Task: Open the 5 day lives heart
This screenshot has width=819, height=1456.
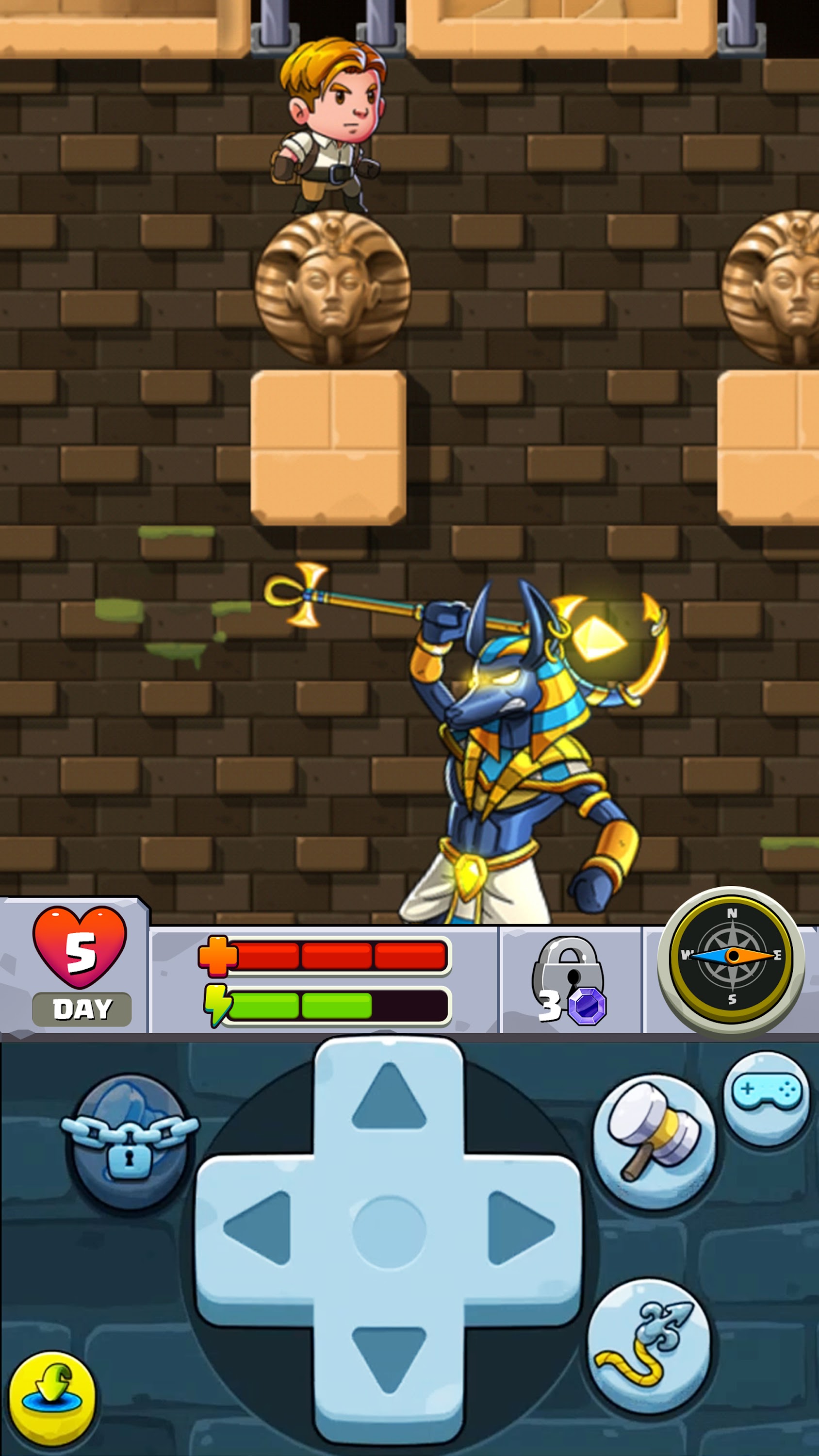Action: pos(80,964)
